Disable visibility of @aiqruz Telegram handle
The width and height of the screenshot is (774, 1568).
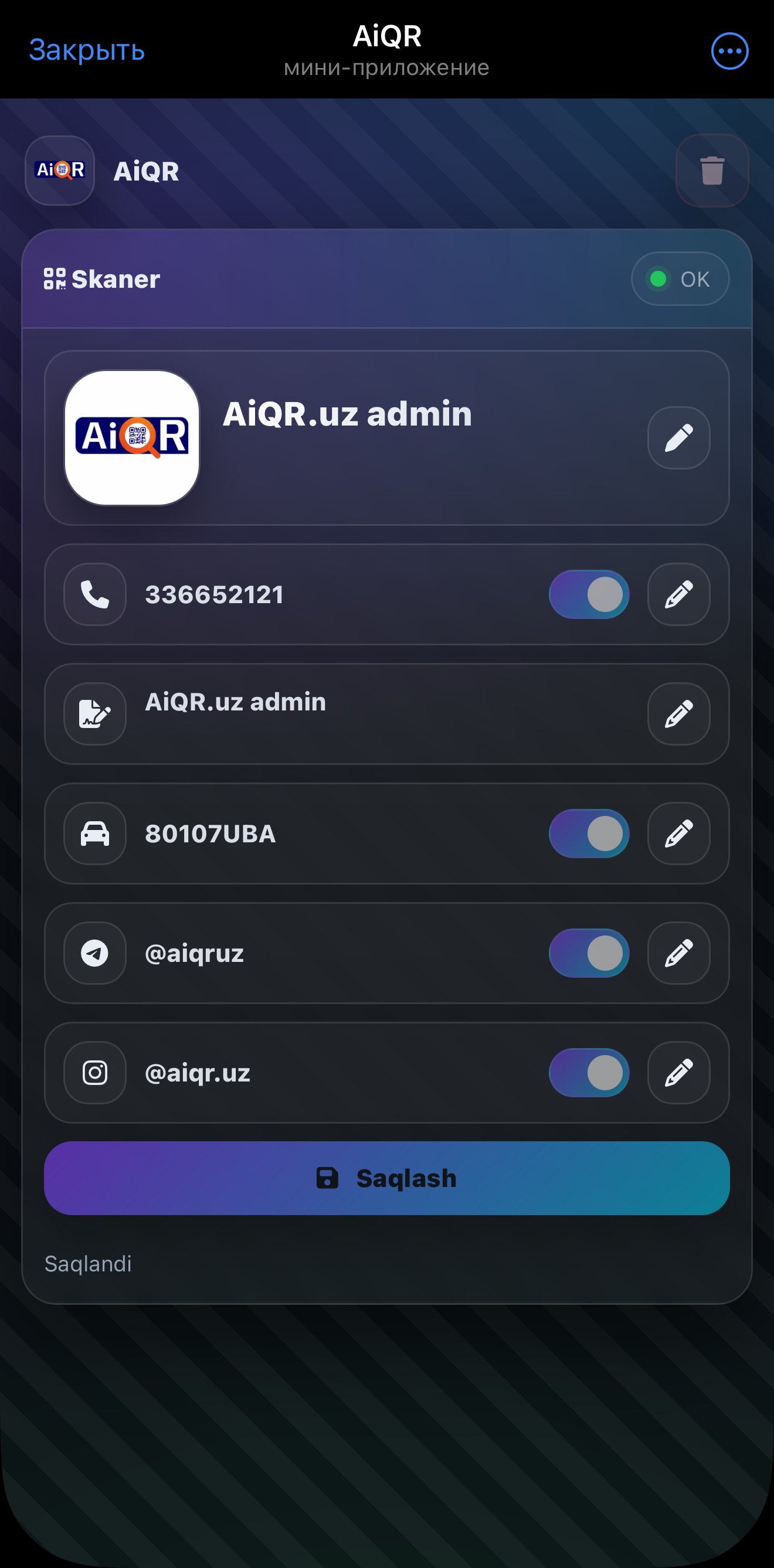click(x=588, y=953)
